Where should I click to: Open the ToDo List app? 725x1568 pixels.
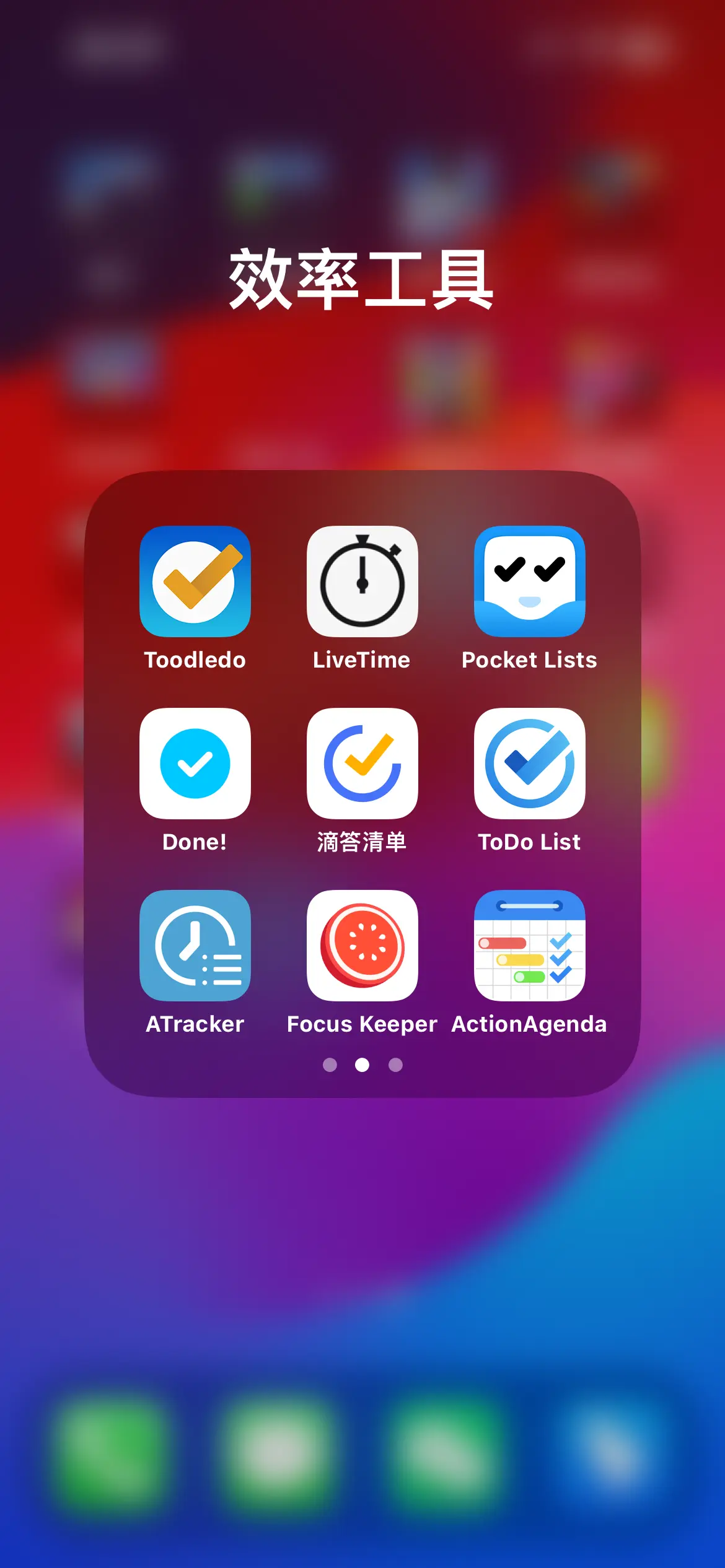pyautogui.click(x=529, y=764)
